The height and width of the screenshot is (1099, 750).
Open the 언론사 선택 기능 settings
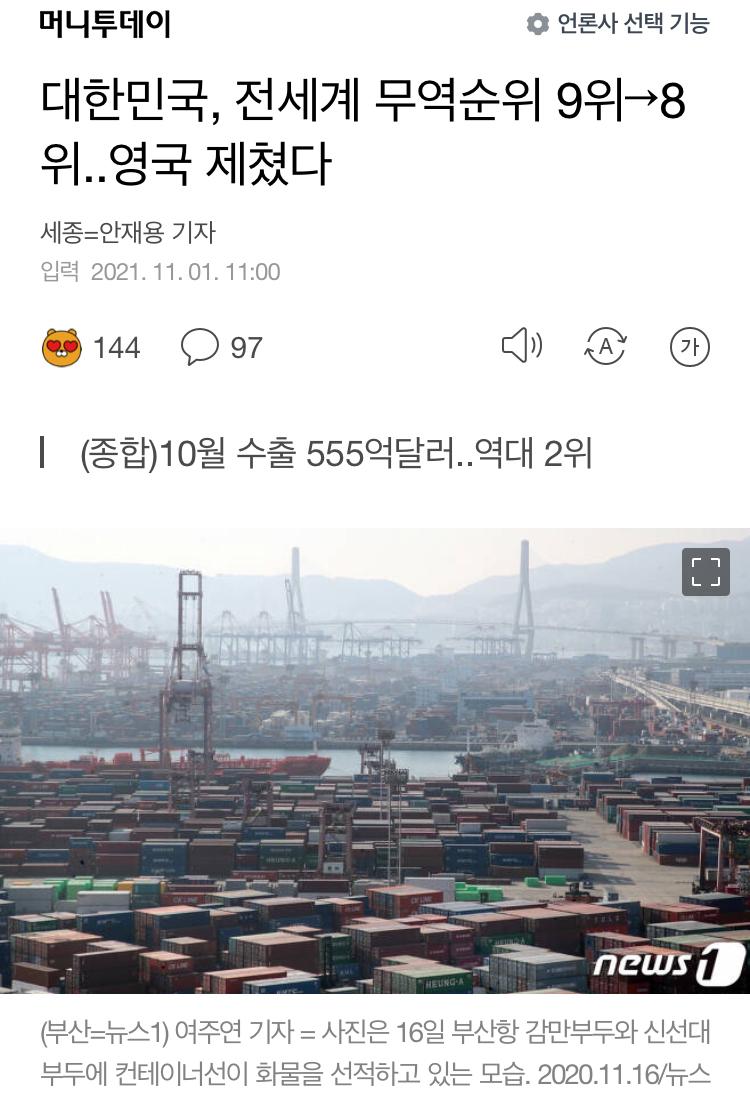pyautogui.click(x=618, y=24)
